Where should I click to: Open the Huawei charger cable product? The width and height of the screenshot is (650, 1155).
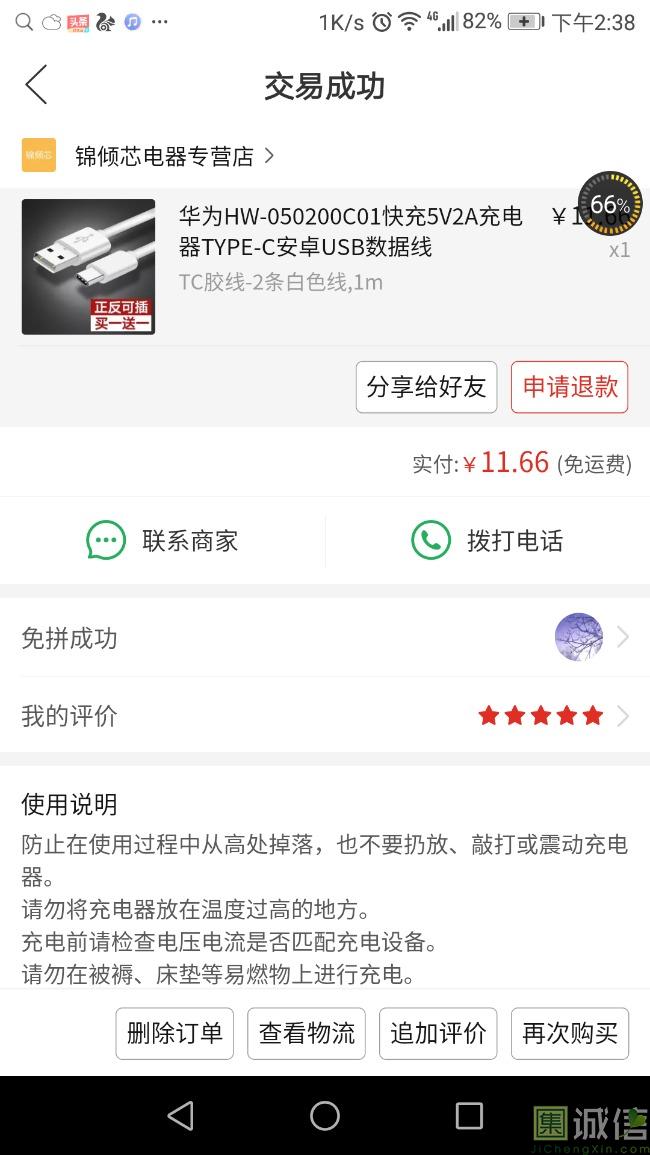coord(350,232)
